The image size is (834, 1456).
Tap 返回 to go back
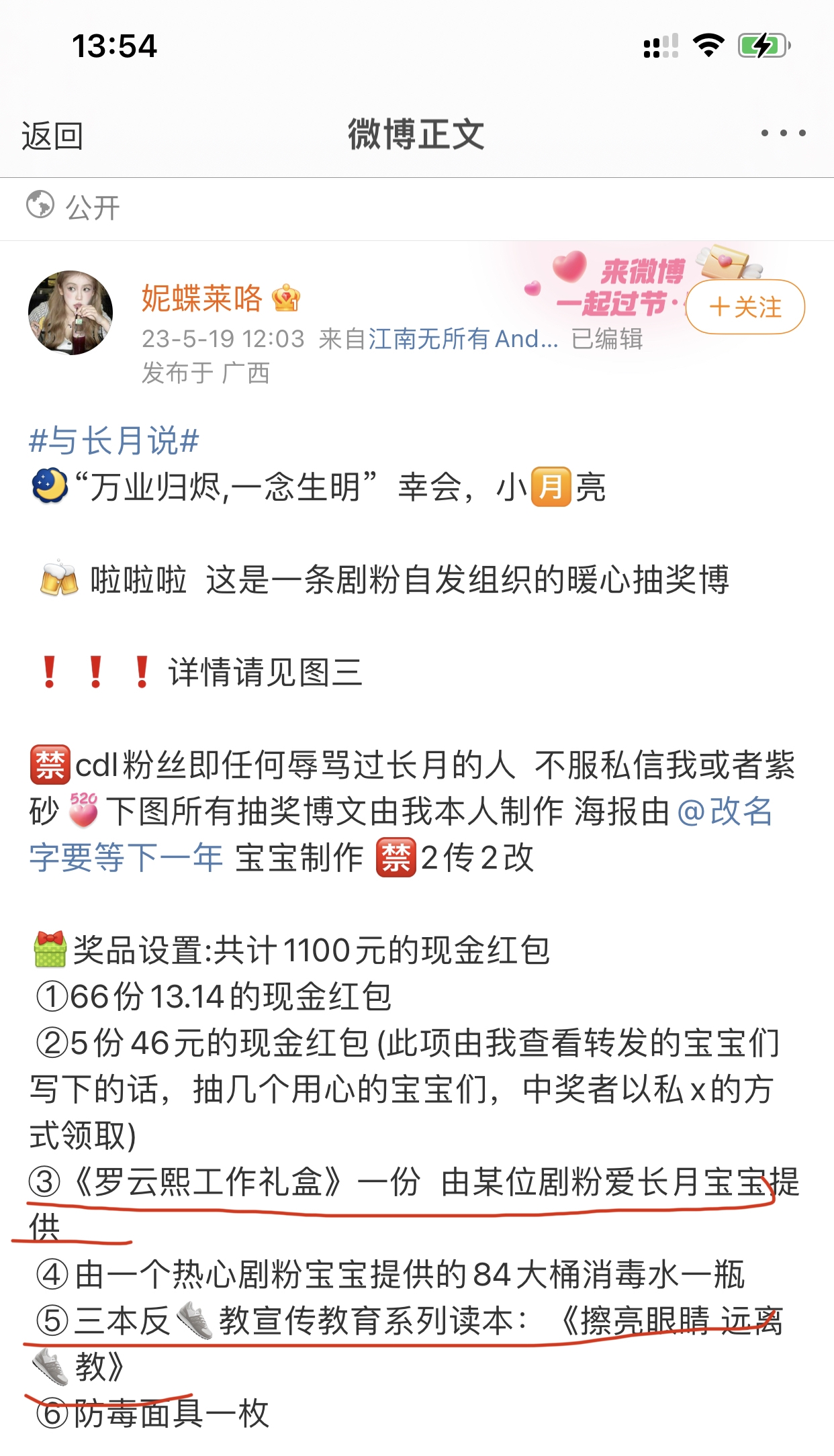[52, 136]
